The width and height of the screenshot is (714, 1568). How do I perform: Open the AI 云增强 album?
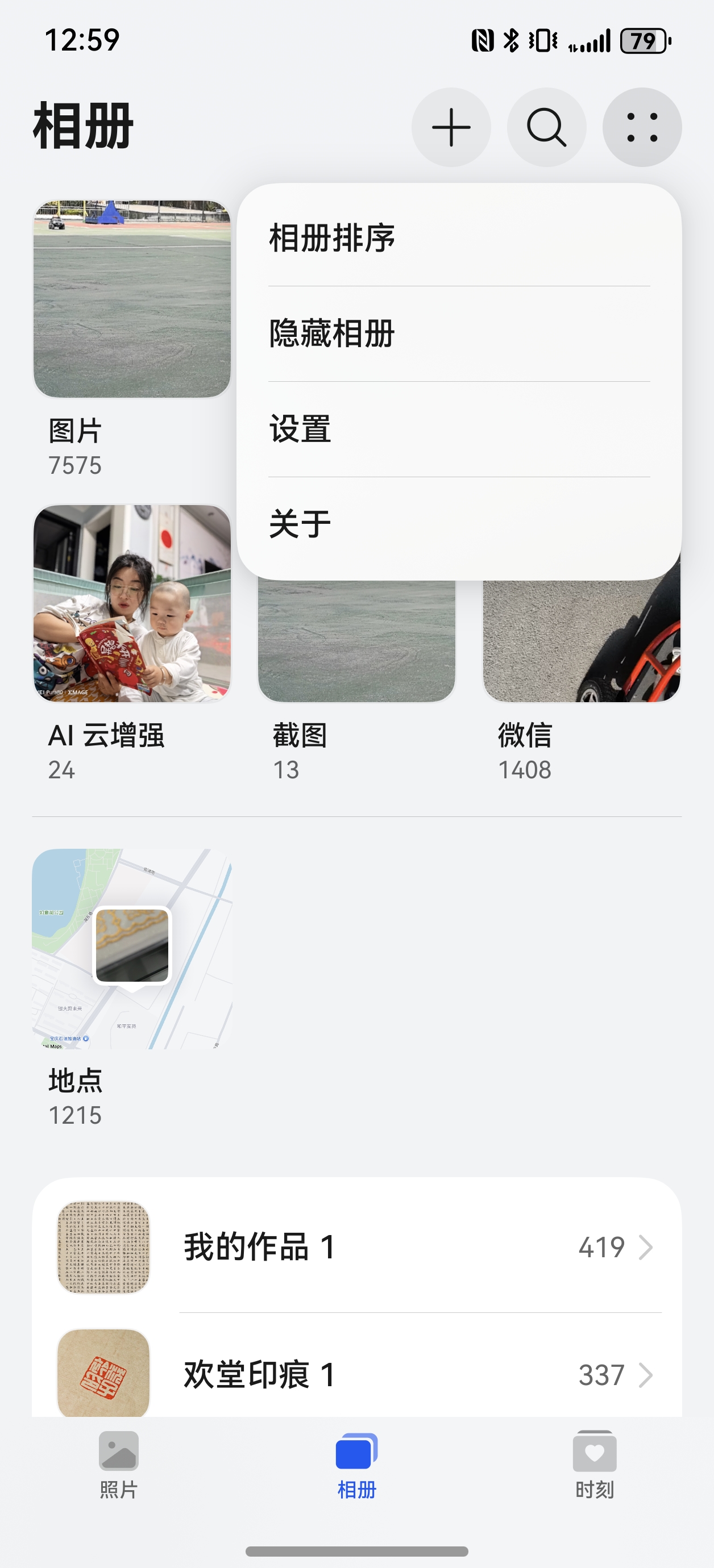point(131,604)
